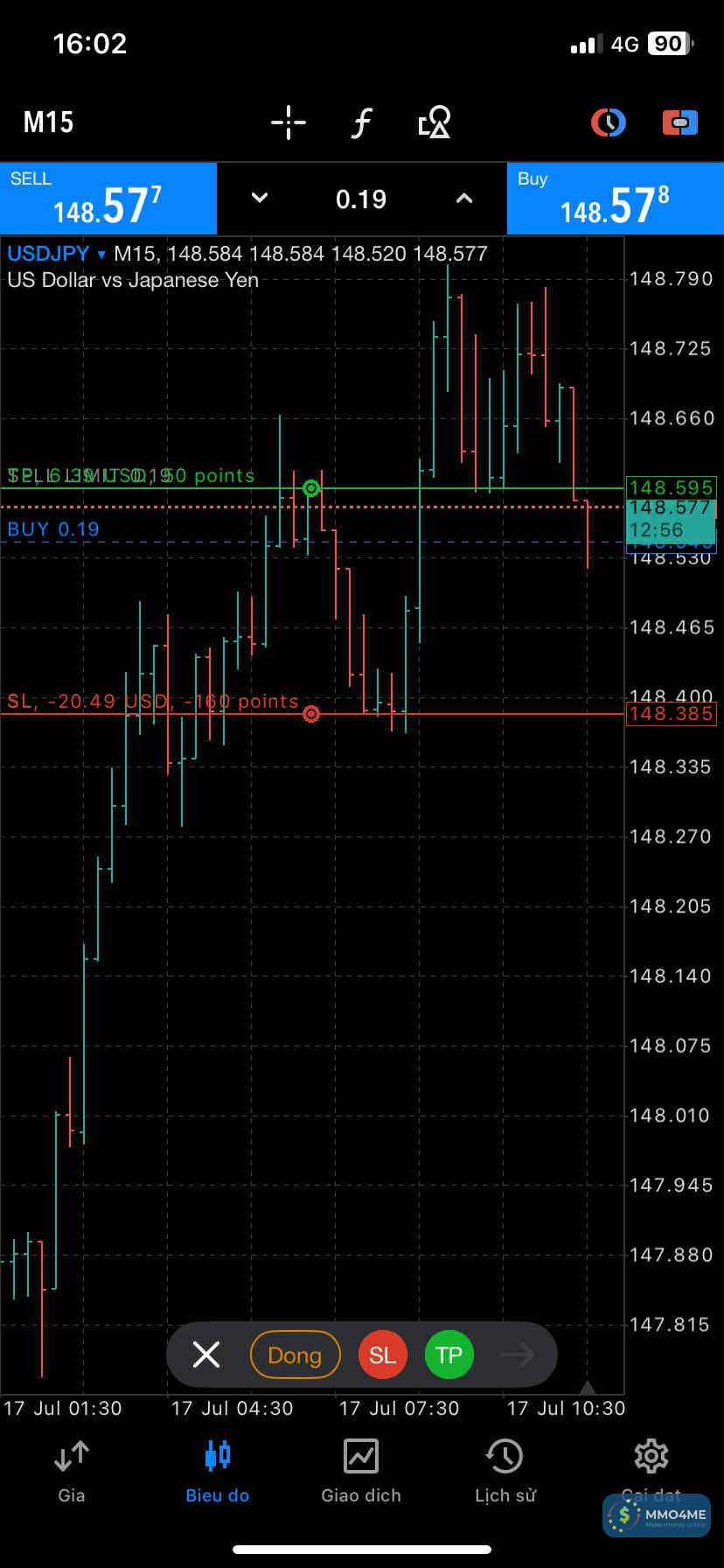Image resolution: width=724 pixels, height=1568 pixels.
Task: Open the Giao dich tab
Action: tap(361, 1470)
